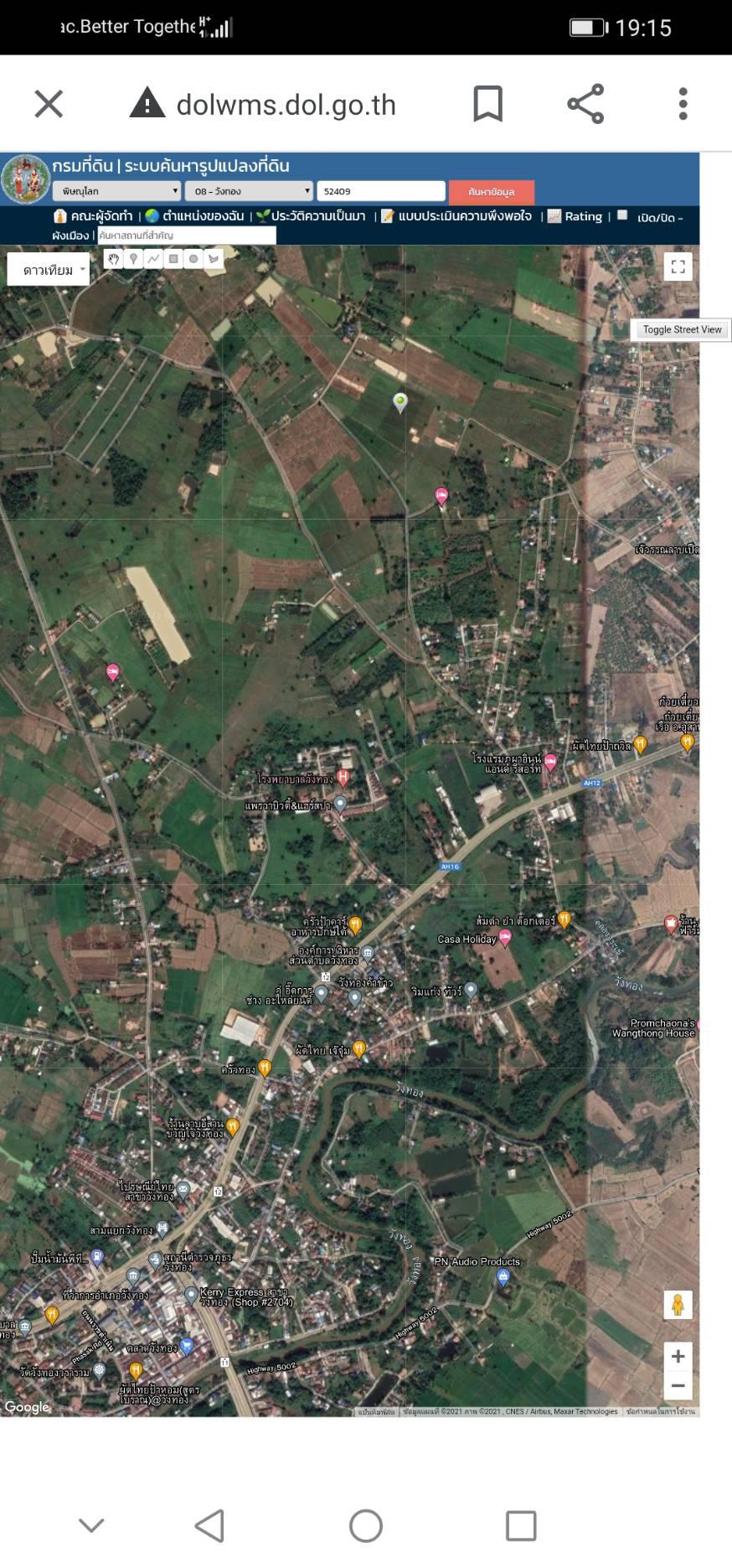732x1568 pixels.
Task: Open ประวัติความเป็นมา history link
Action: (311, 216)
